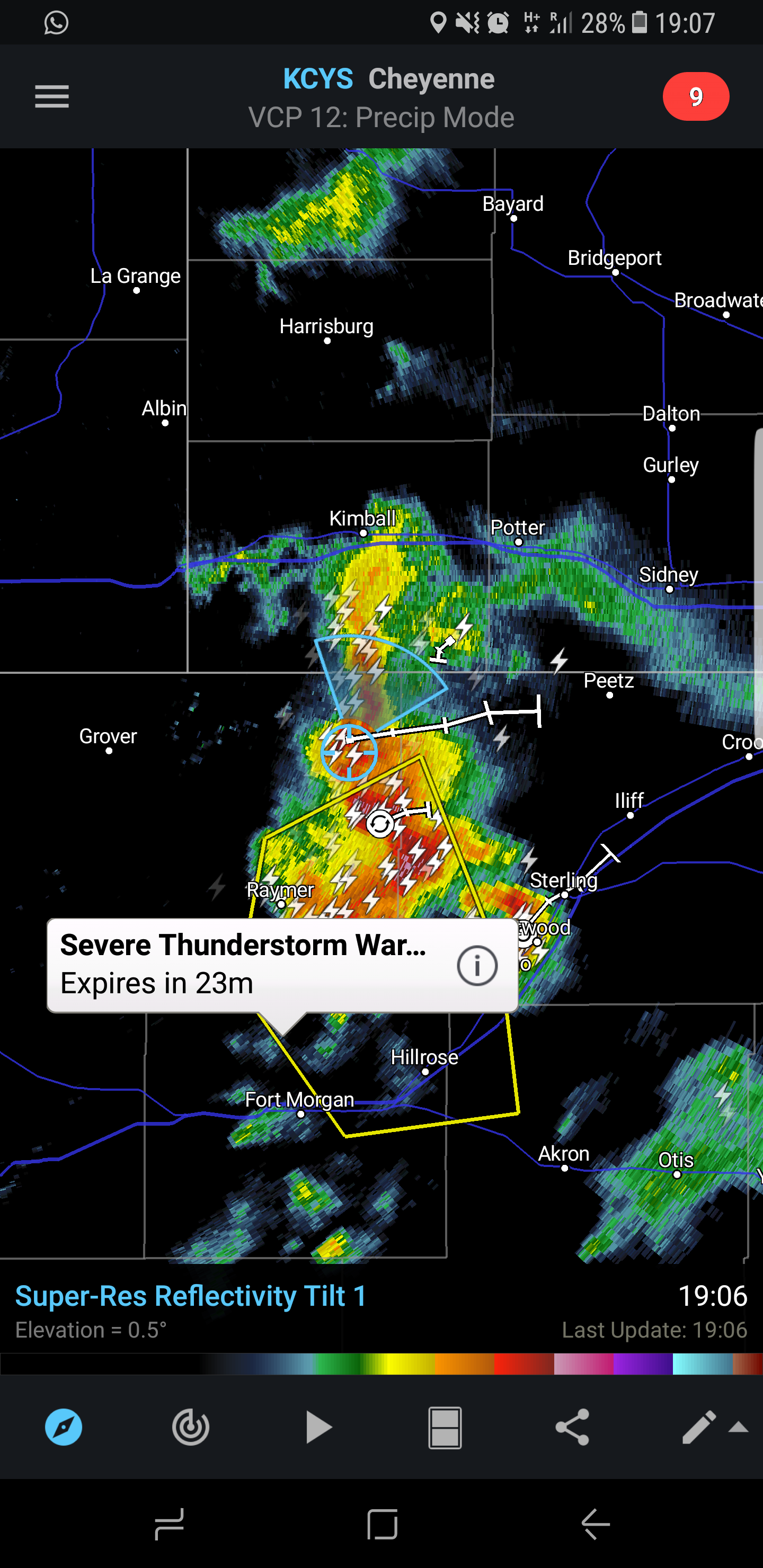Open the system recent apps view
The width and height of the screenshot is (763, 1568).
(x=169, y=1524)
